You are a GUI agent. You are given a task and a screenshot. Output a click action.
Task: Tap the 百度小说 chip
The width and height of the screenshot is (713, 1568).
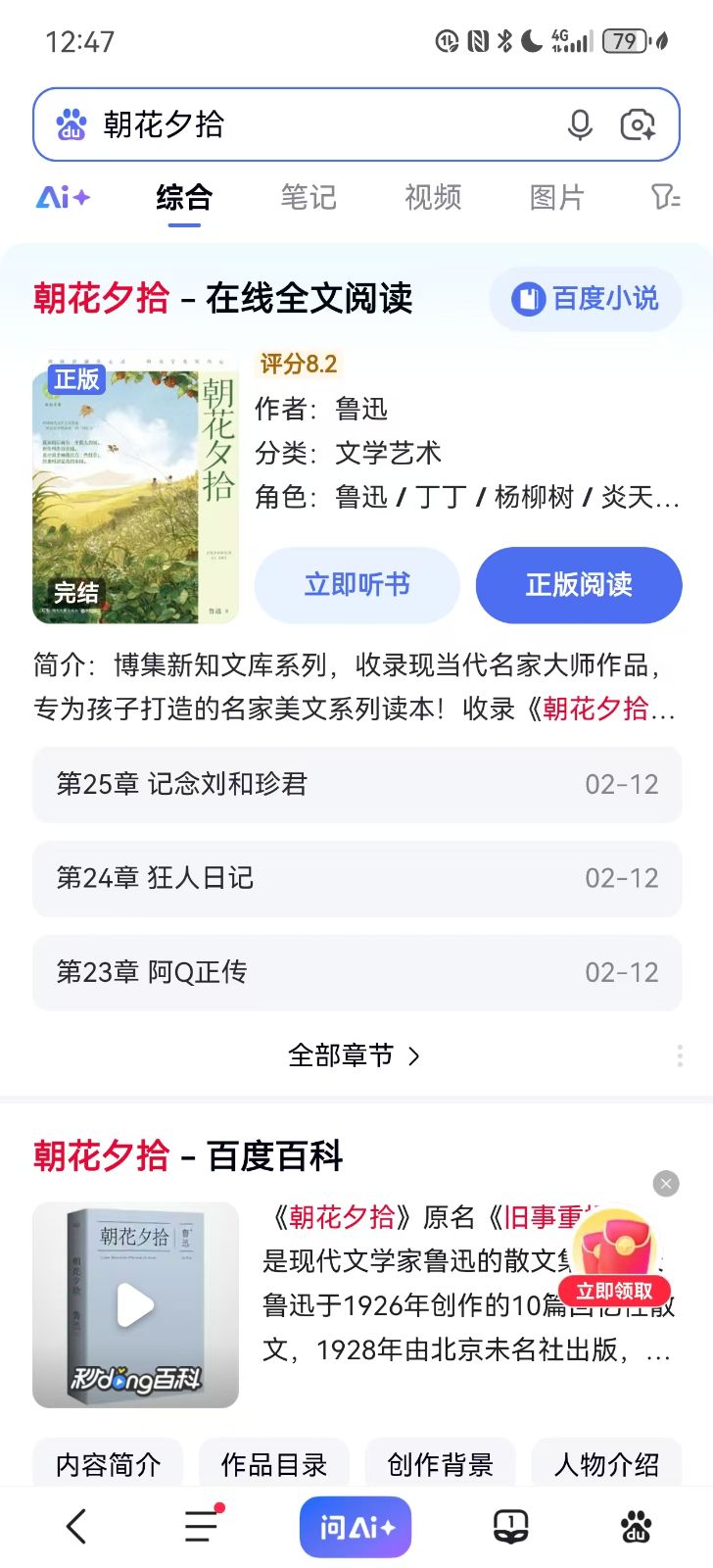pos(586,299)
